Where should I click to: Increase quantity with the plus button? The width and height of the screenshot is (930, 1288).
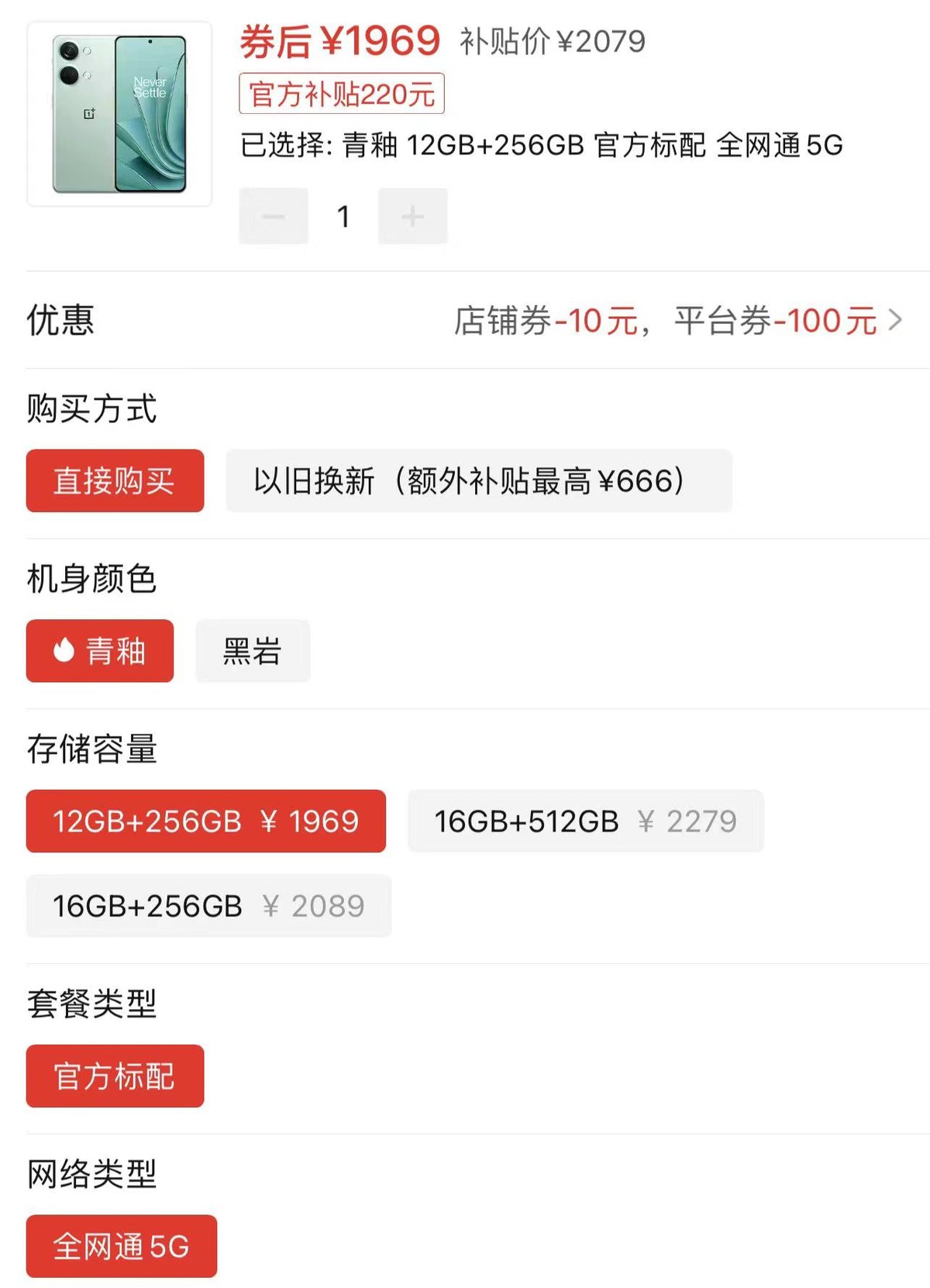[x=412, y=215]
